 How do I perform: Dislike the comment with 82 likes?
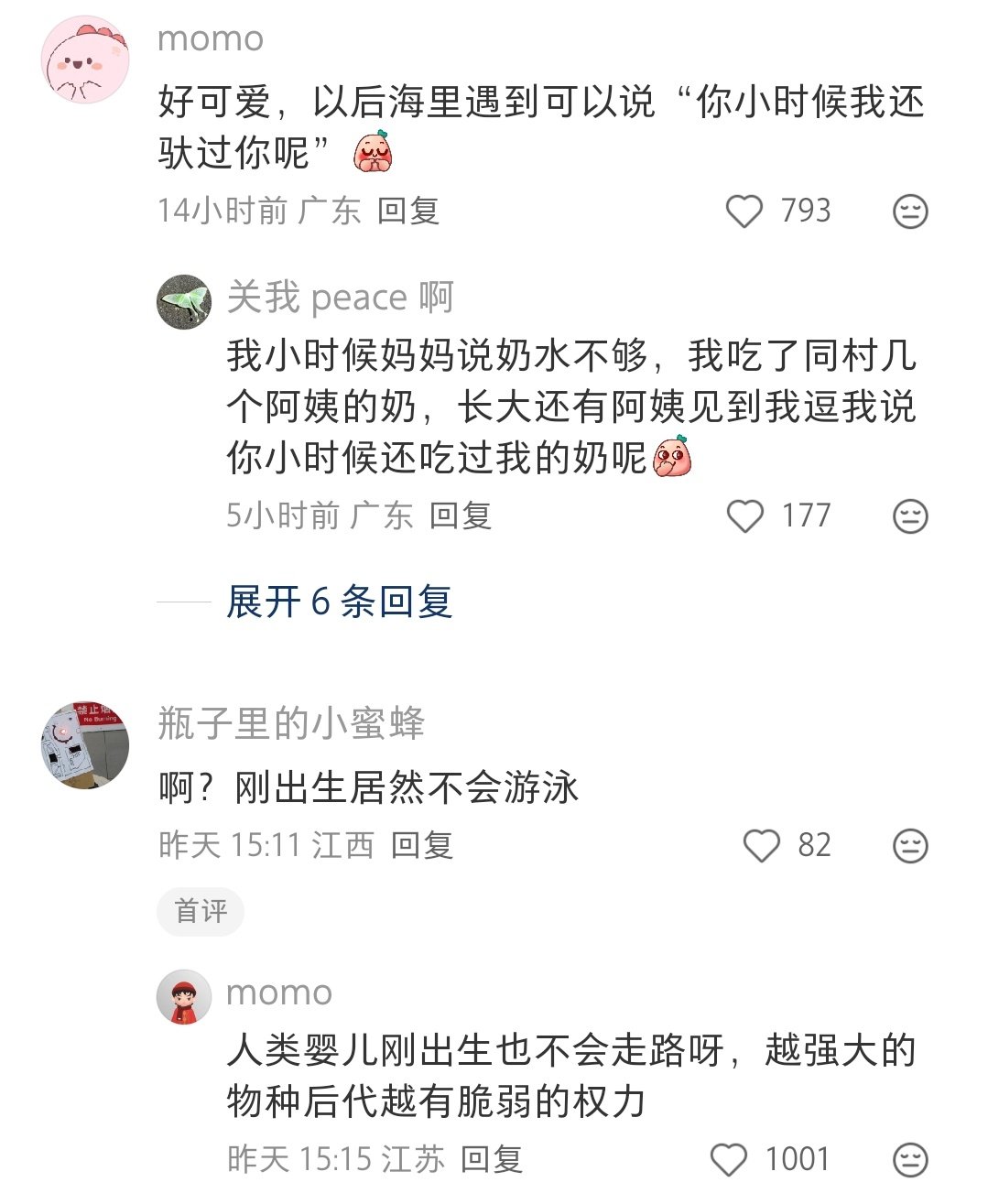tap(910, 845)
